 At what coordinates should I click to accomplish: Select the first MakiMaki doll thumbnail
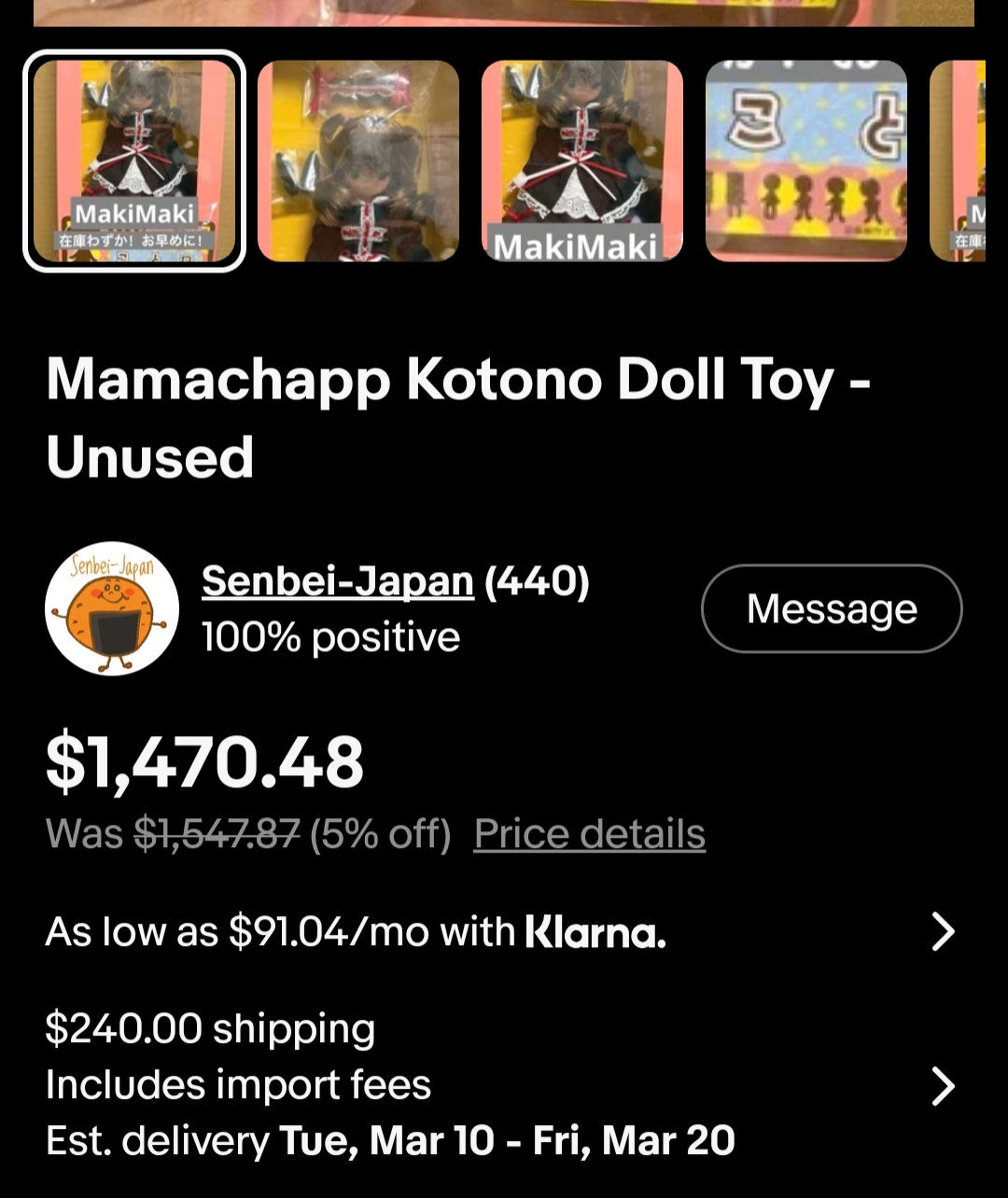pos(134,160)
